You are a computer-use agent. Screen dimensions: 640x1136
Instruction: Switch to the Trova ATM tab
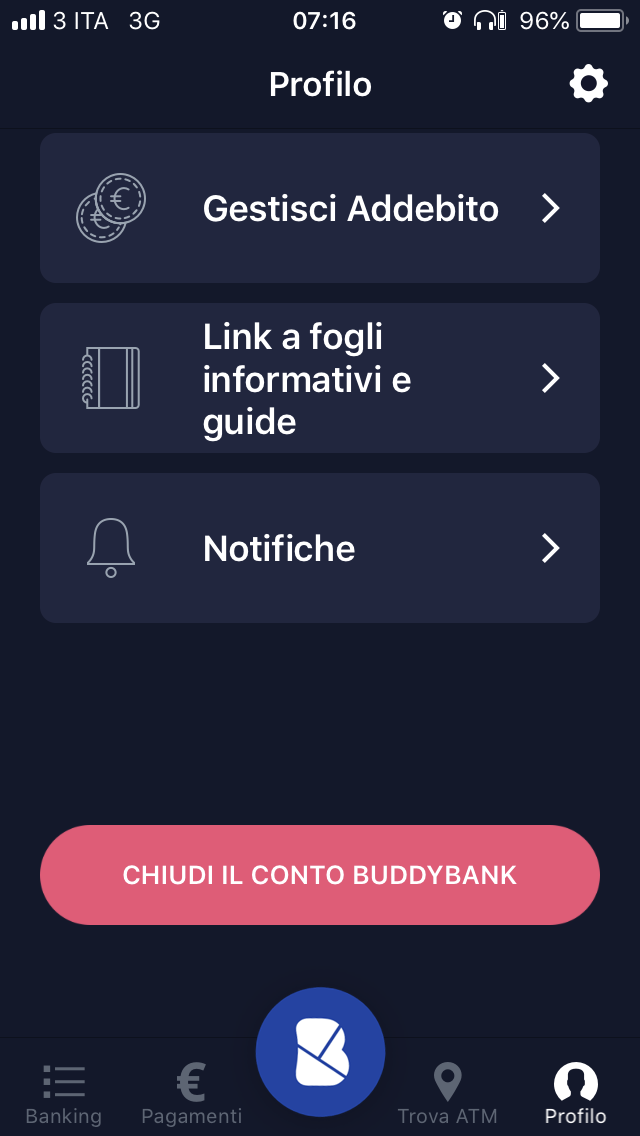[x=447, y=1094]
